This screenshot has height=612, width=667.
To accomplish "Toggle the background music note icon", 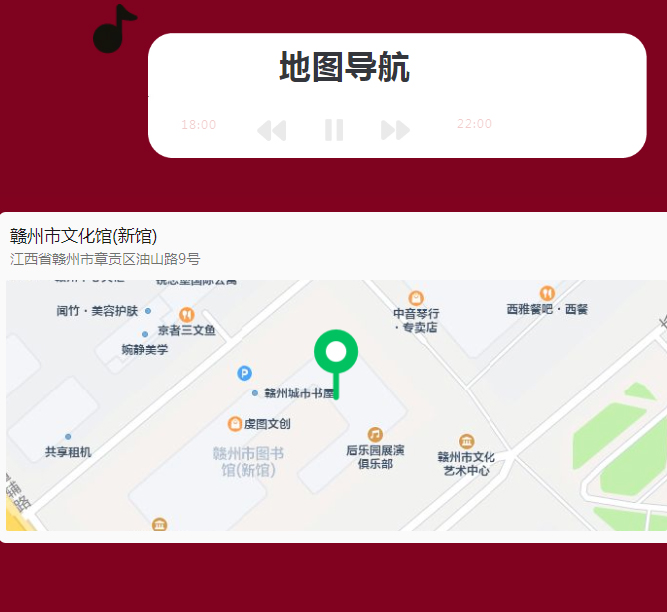I will 114,29.
